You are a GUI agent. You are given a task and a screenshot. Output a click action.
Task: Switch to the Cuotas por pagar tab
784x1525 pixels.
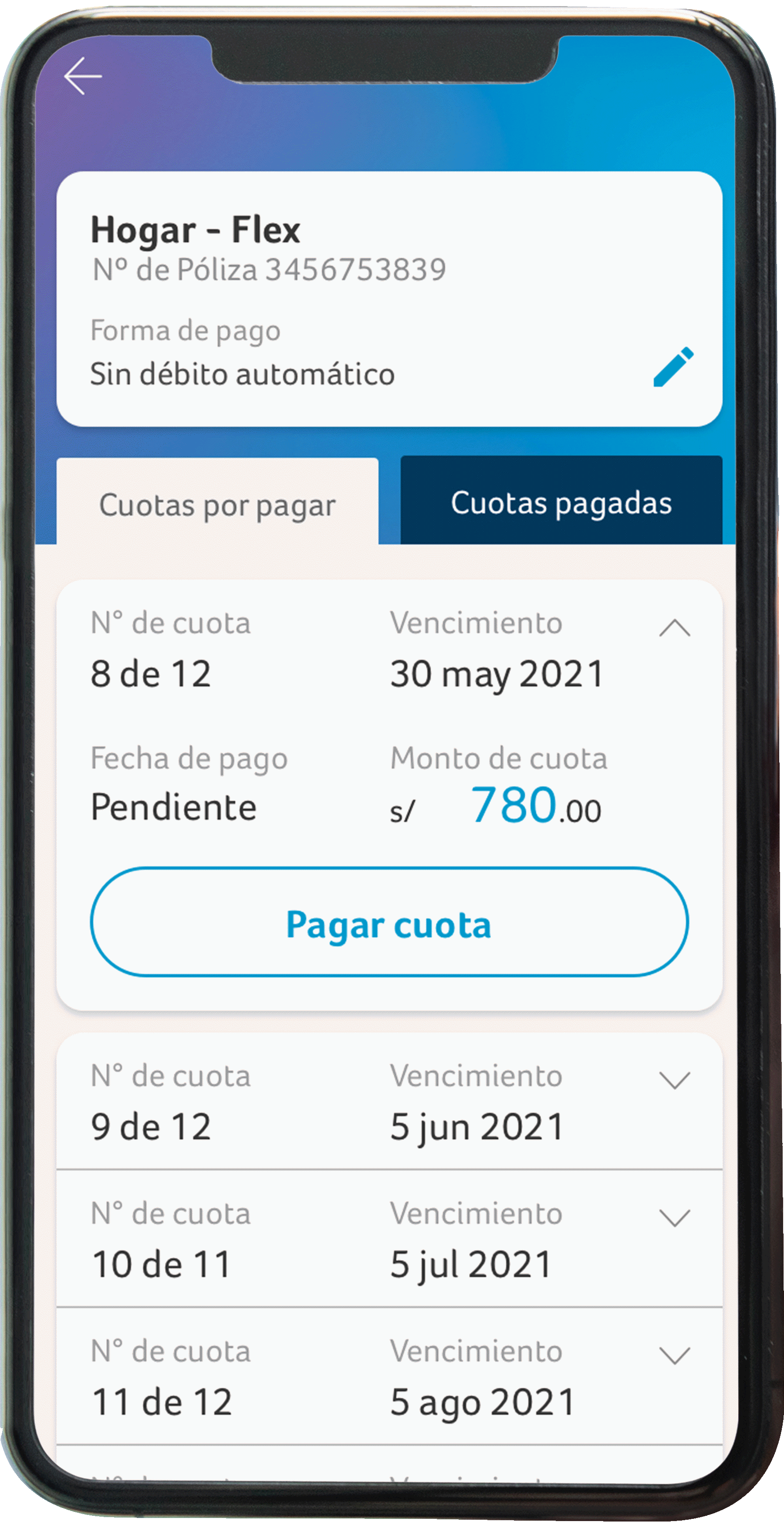[217, 505]
